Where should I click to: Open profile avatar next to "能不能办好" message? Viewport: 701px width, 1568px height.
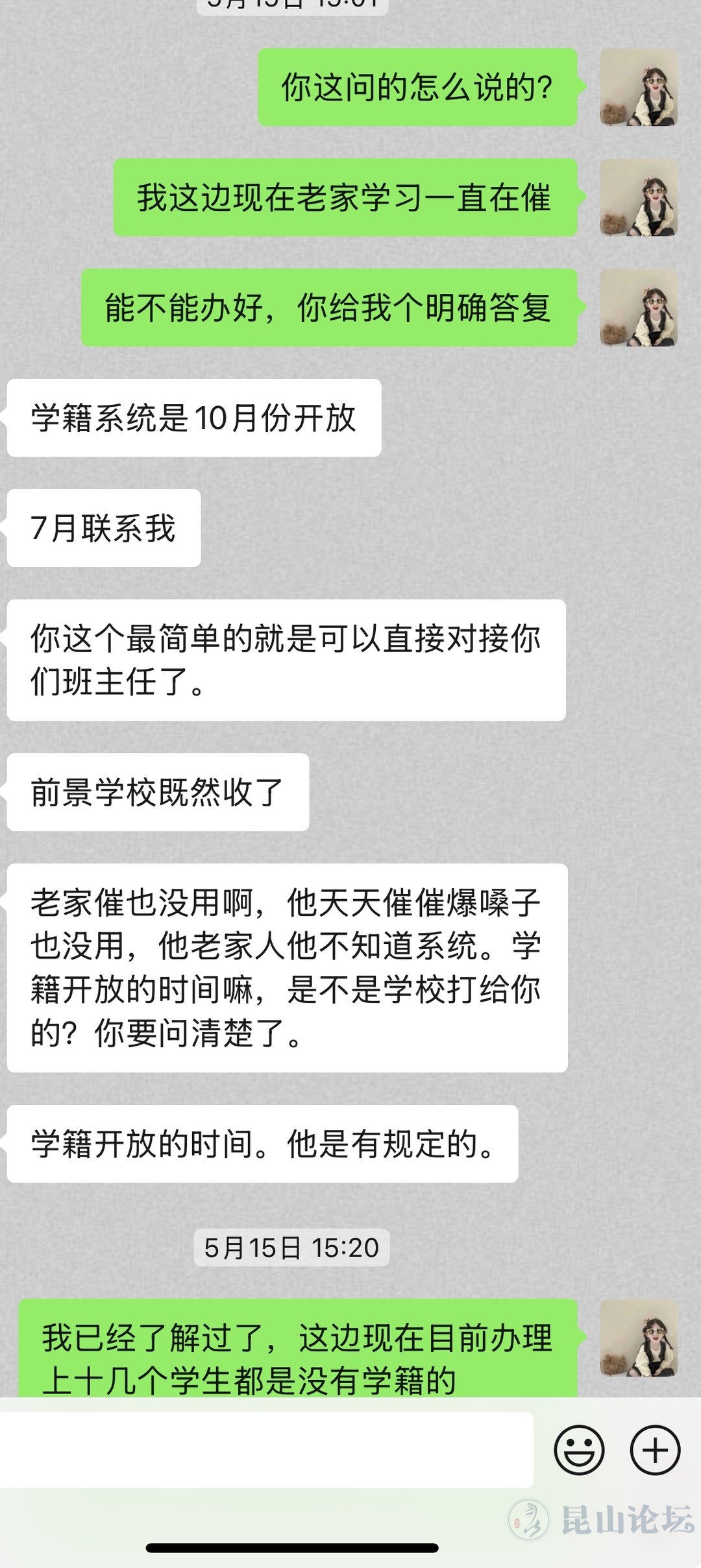click(639, 308)
